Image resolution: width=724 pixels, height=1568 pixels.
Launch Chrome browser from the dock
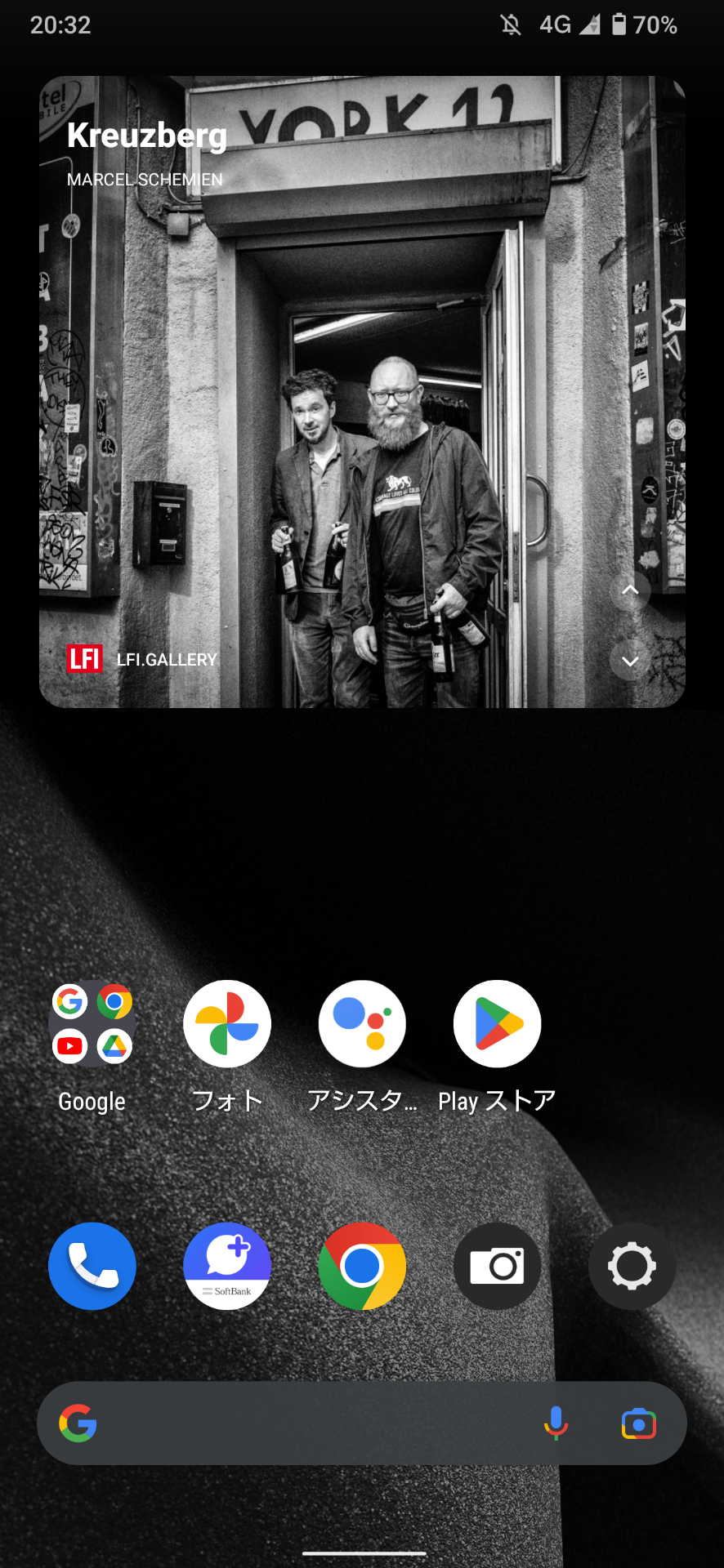coord(362,1266)
